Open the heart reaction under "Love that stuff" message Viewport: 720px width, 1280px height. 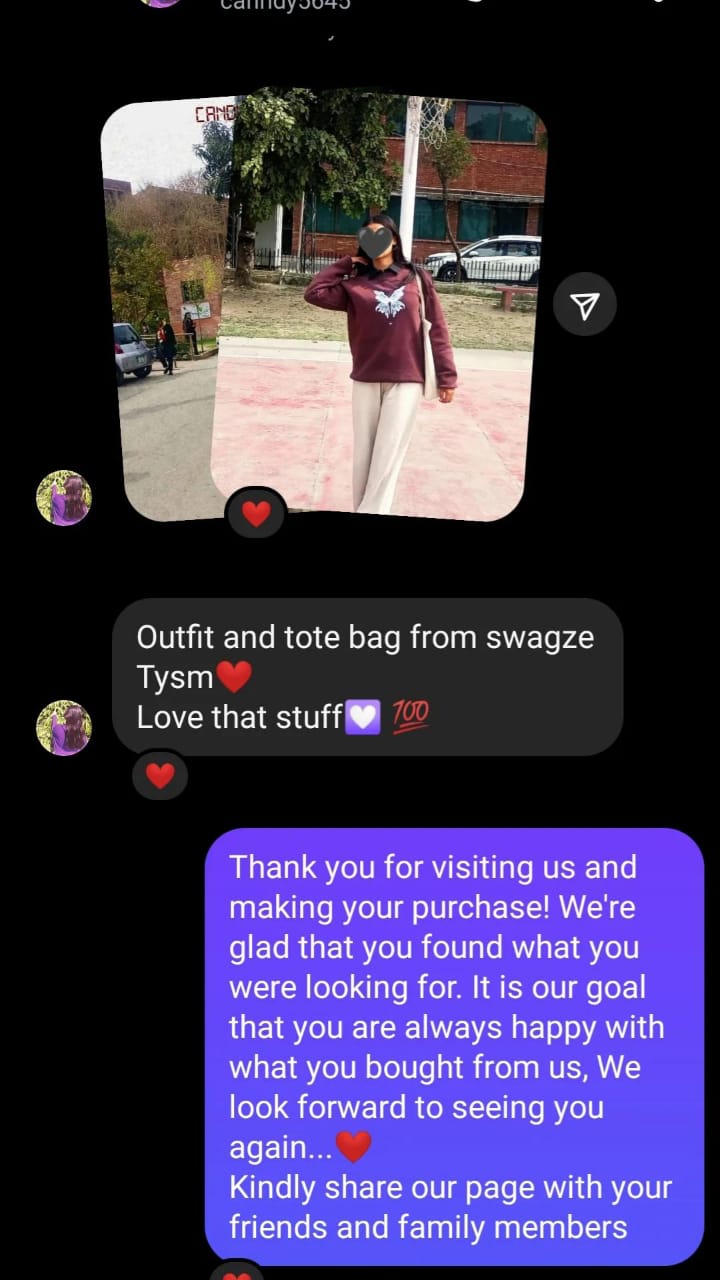tap(160, 775)
